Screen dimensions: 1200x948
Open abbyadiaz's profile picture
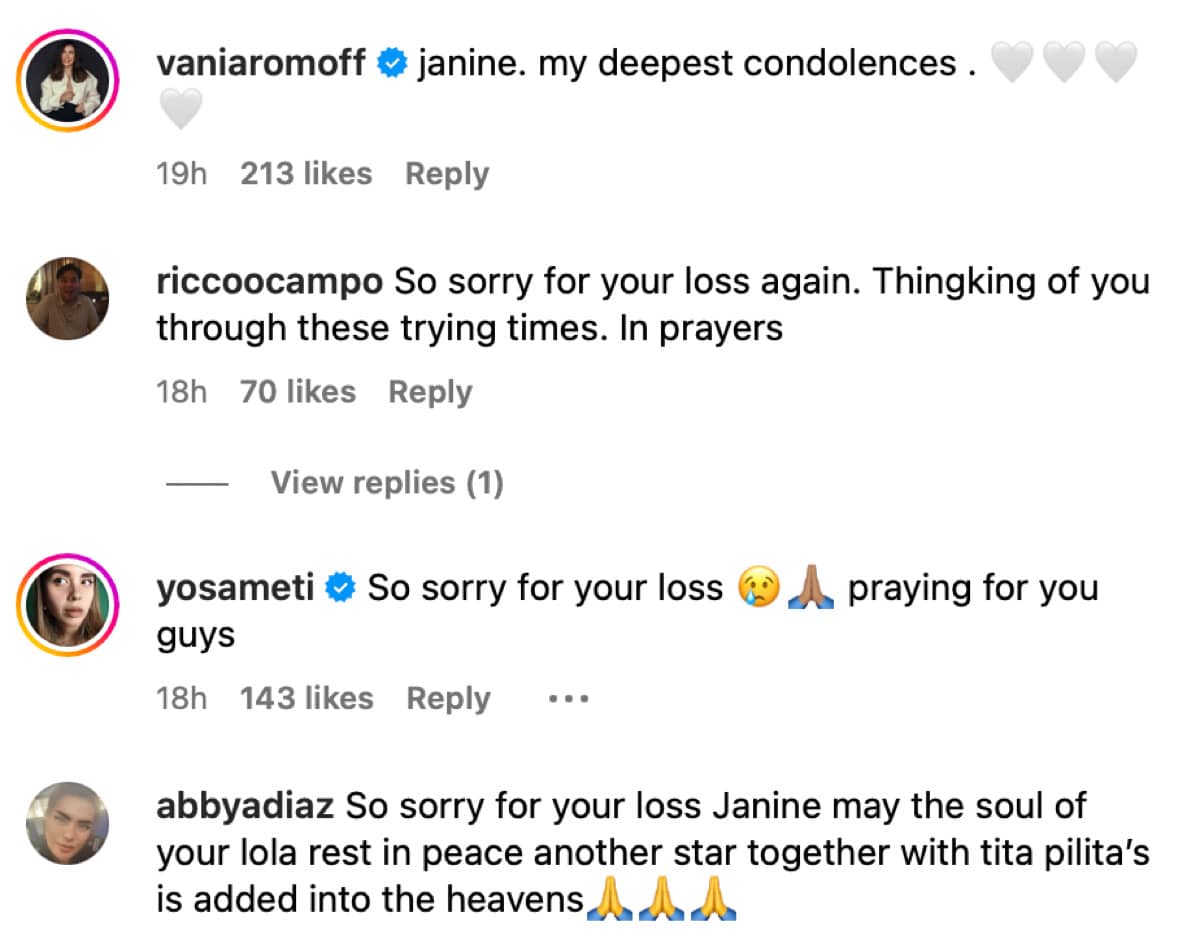(68, 822)
